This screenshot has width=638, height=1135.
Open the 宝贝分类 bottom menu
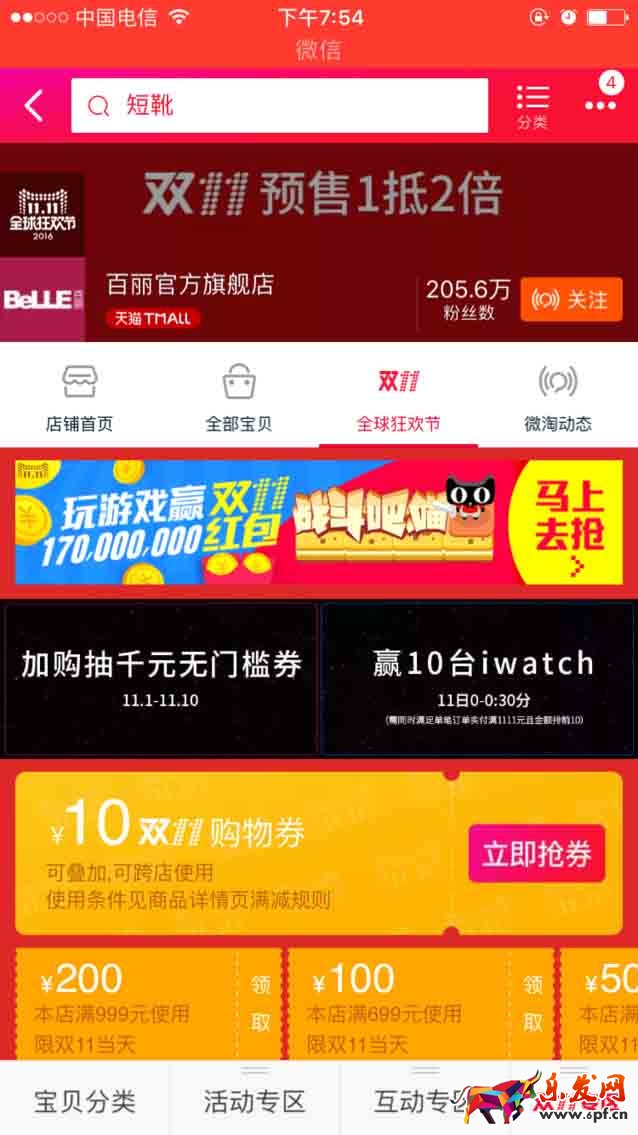pyautogui.click(x=85, y=1101)
